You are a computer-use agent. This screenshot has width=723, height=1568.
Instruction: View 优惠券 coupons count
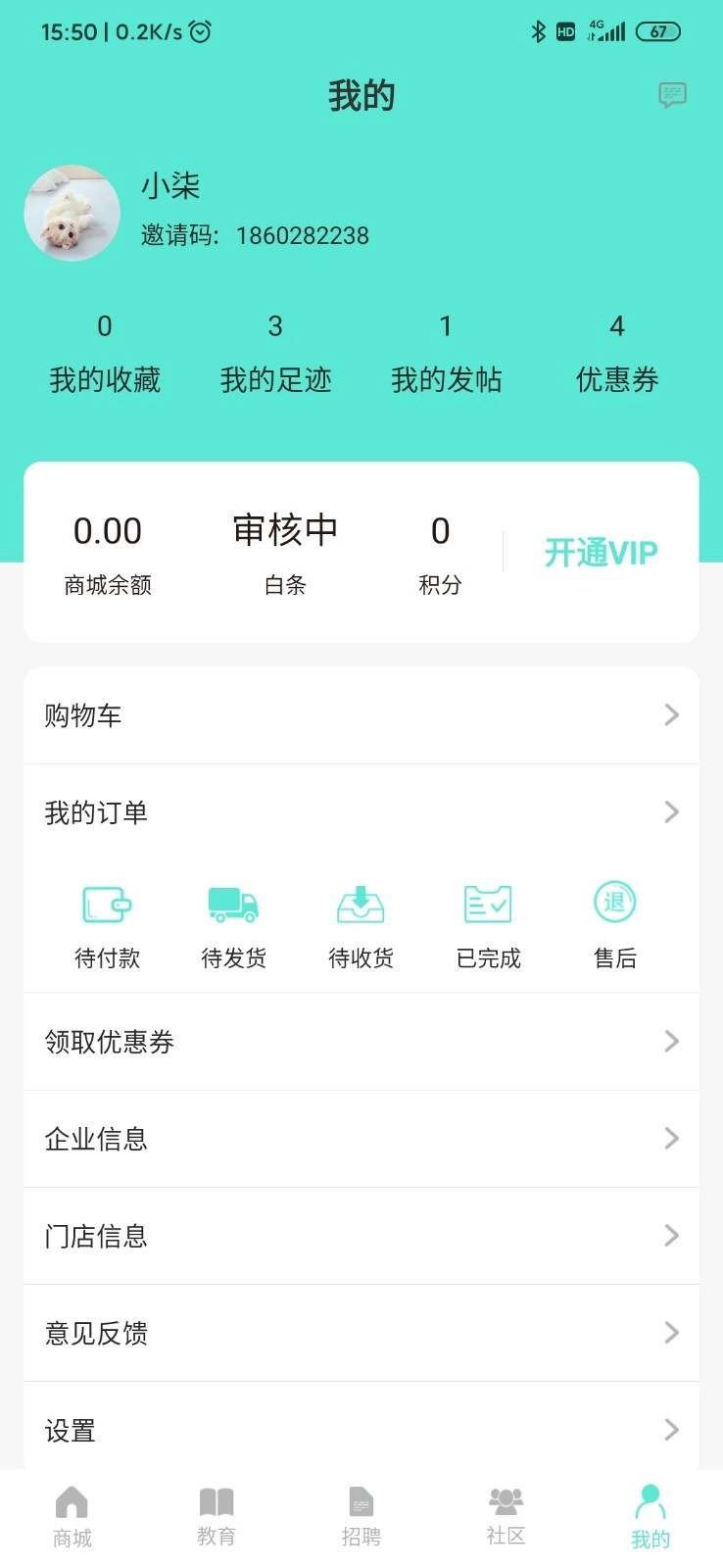(x=616, y=355)
